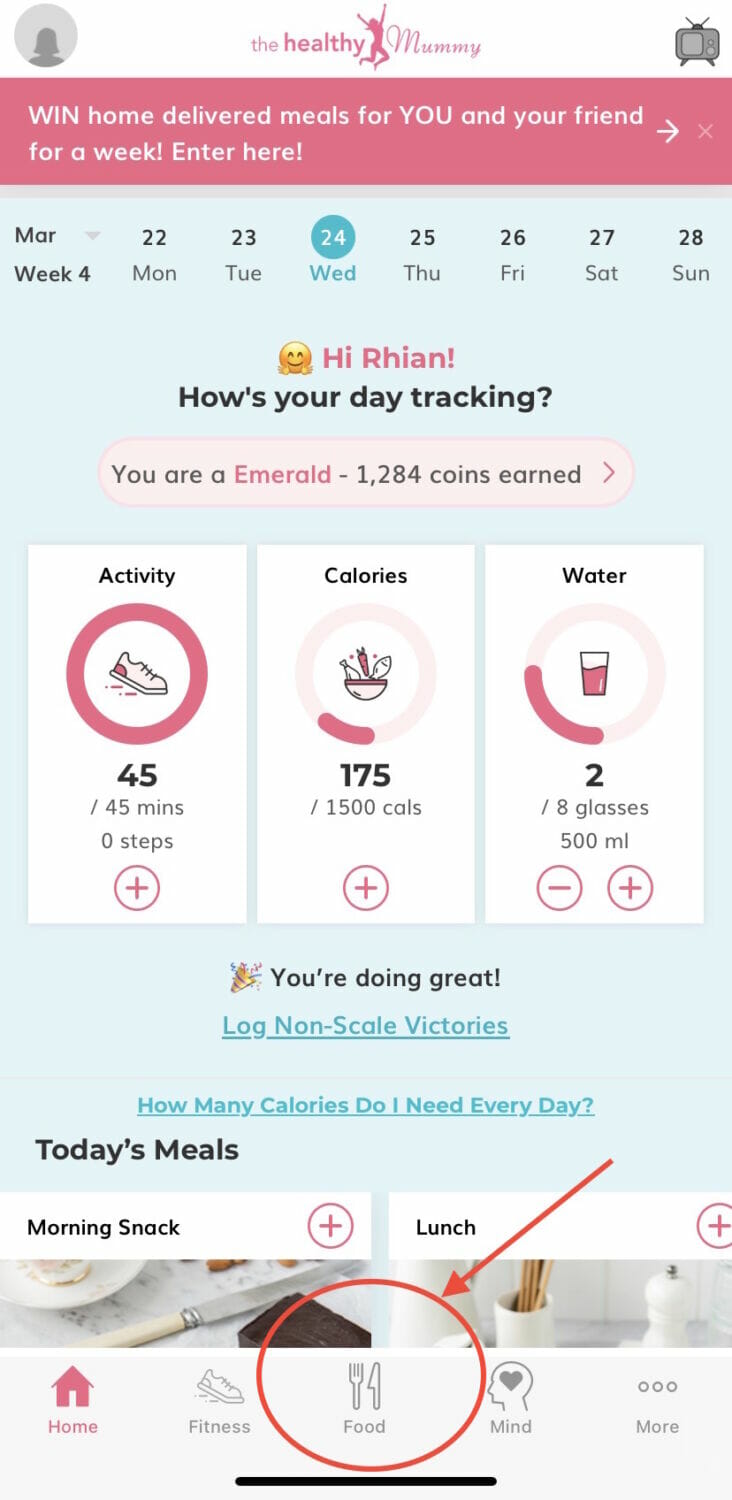The width and height of the screenshot is (732, 1500).
Task: Add calories with the Calories plus button
Action: click(x=366, y=888)
